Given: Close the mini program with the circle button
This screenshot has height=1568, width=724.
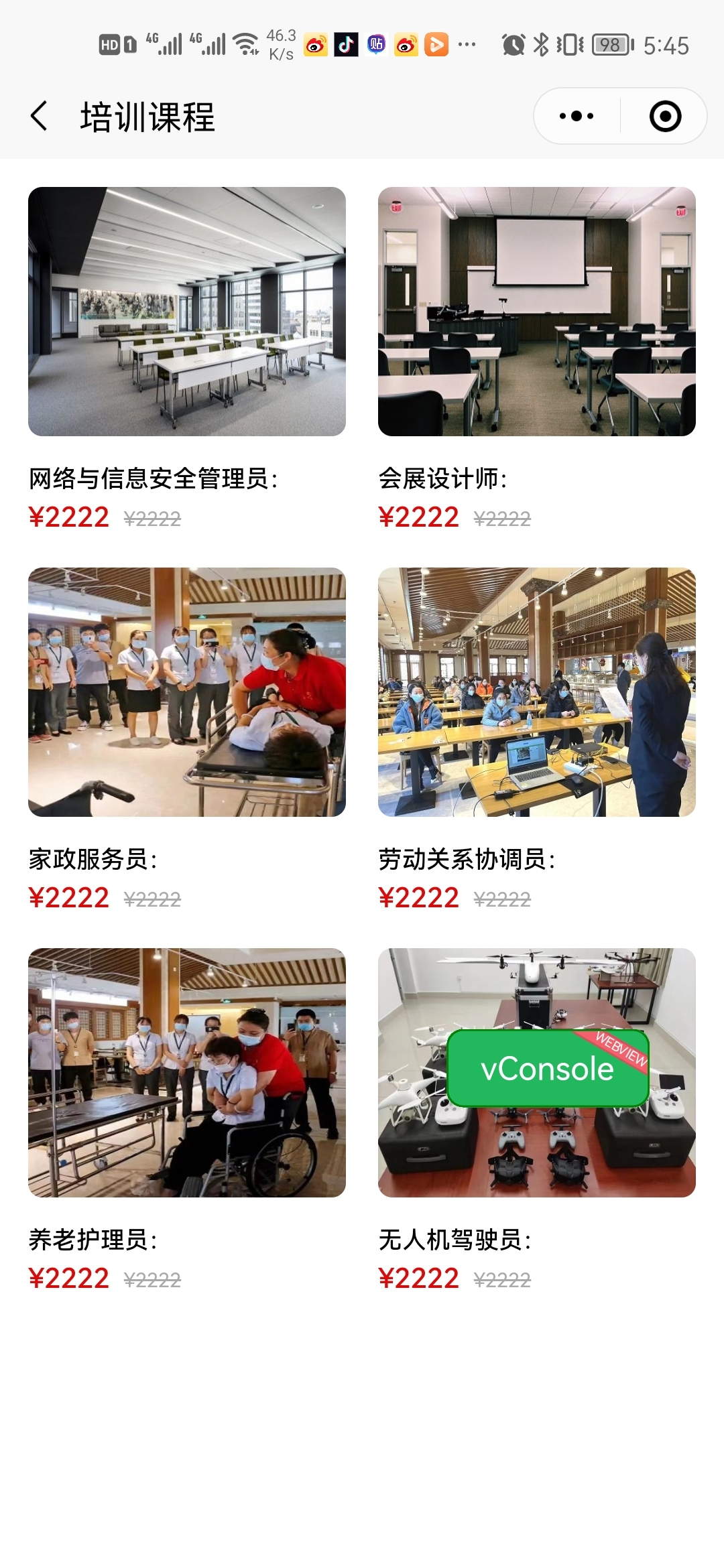Looking at the screenshot, I should tap(665, 117).
